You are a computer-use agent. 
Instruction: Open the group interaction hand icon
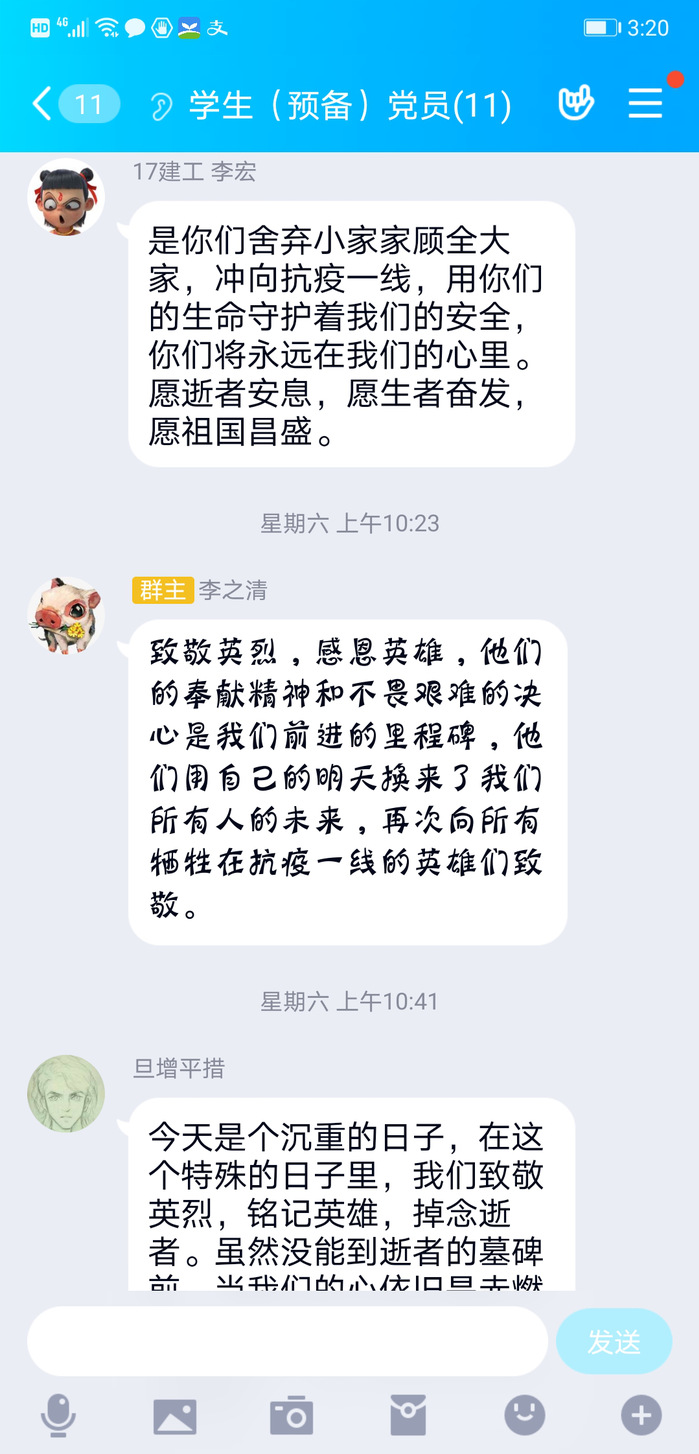pos(575,103)
